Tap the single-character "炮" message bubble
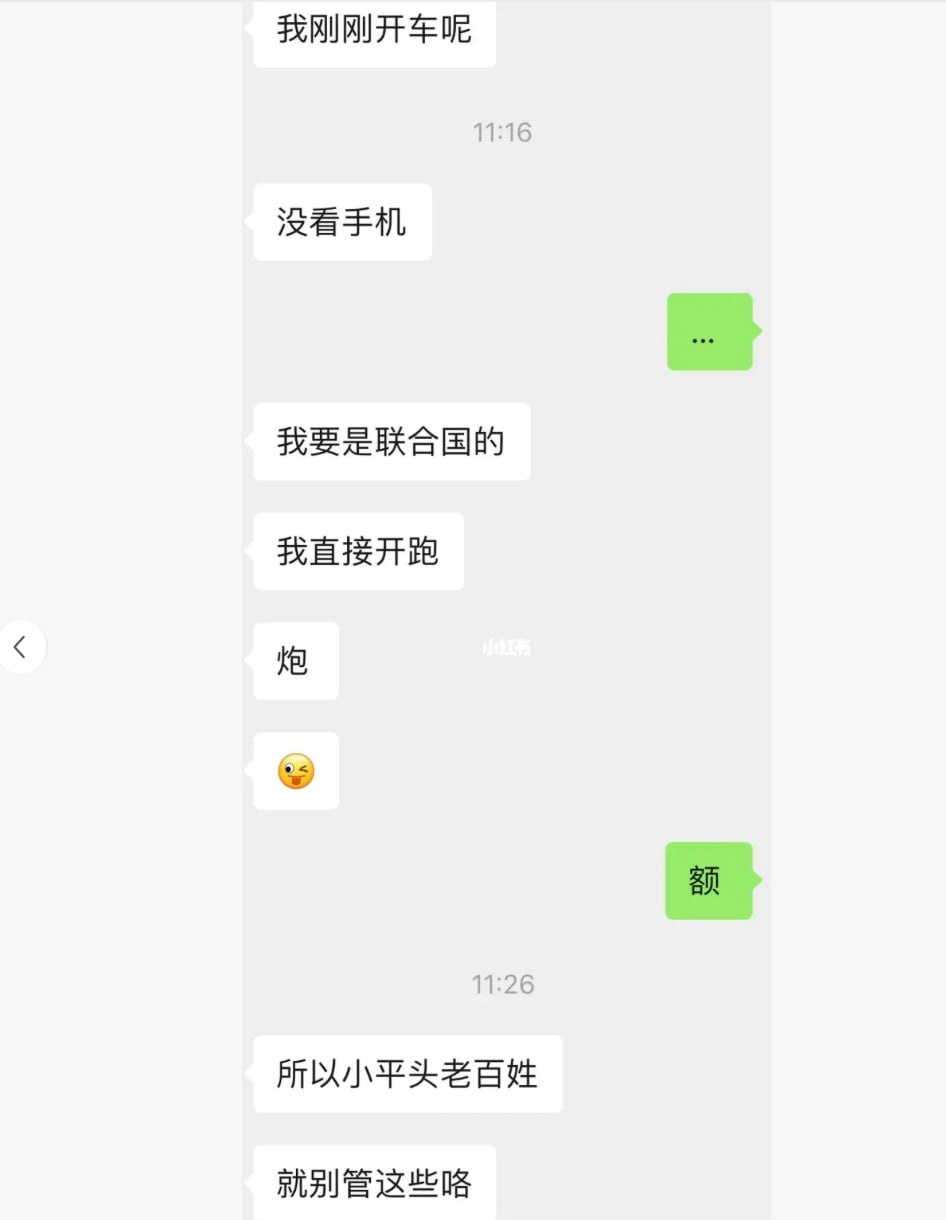This screenshot has width=946, height=1220. pos(294,661)
